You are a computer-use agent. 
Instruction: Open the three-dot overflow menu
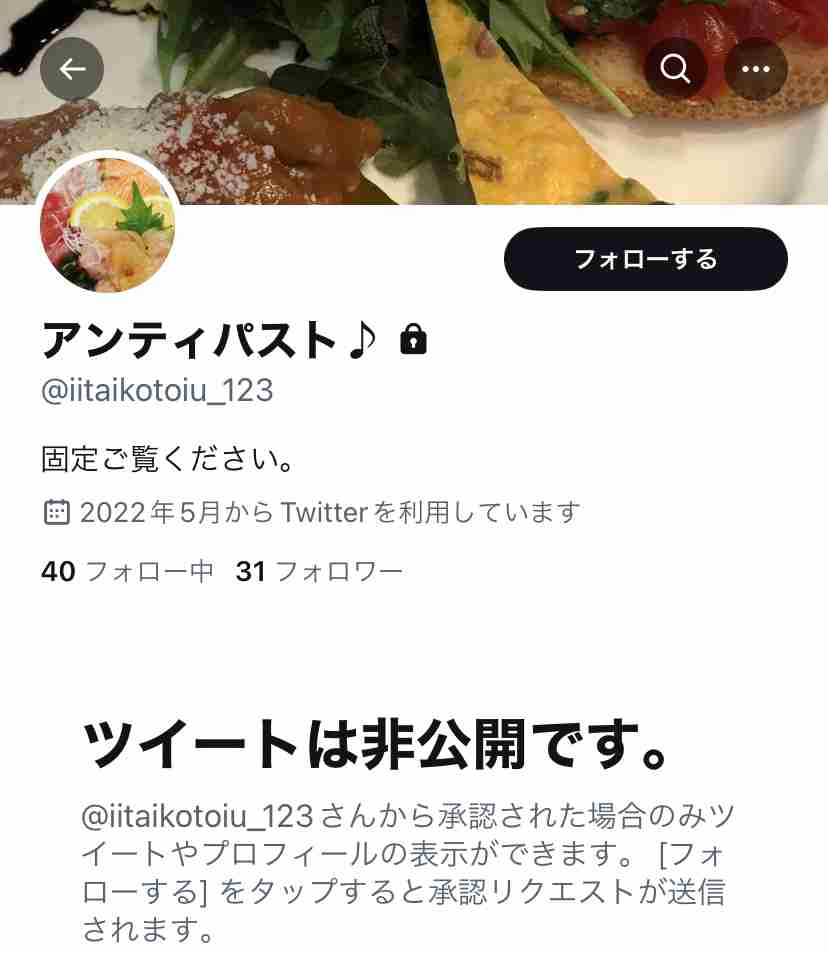coord(756,69)
